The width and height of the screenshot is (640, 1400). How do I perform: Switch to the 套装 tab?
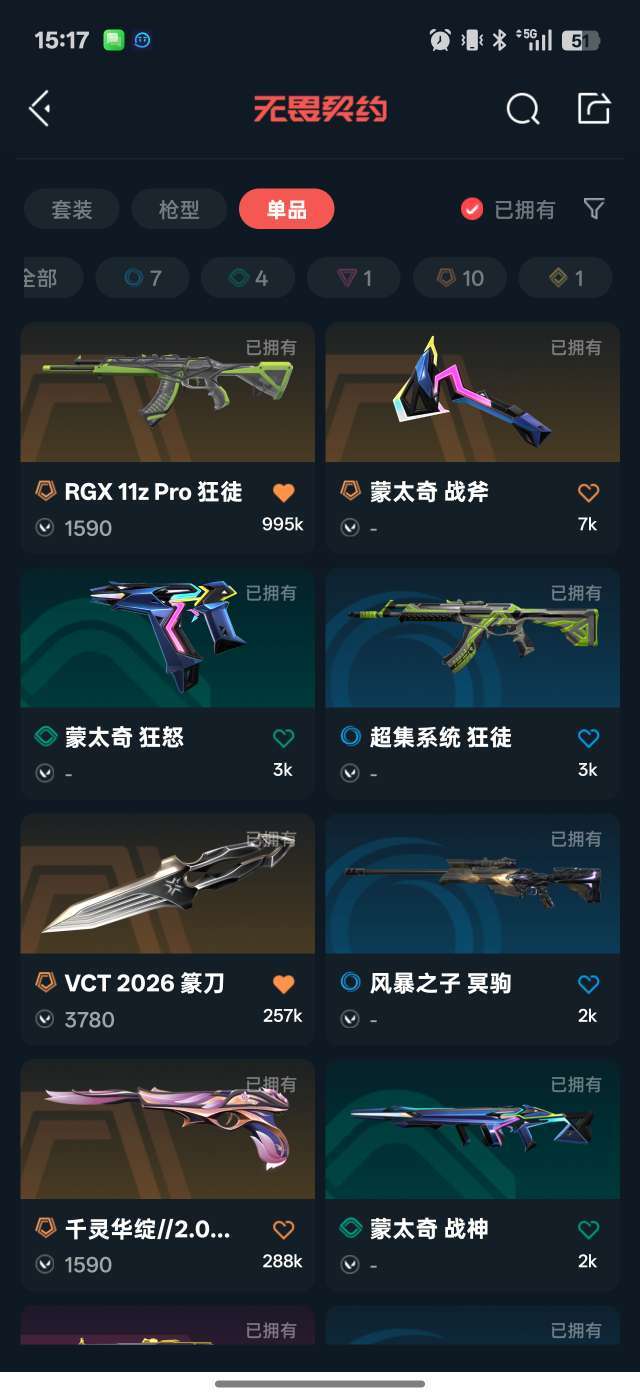coord(72,209)
